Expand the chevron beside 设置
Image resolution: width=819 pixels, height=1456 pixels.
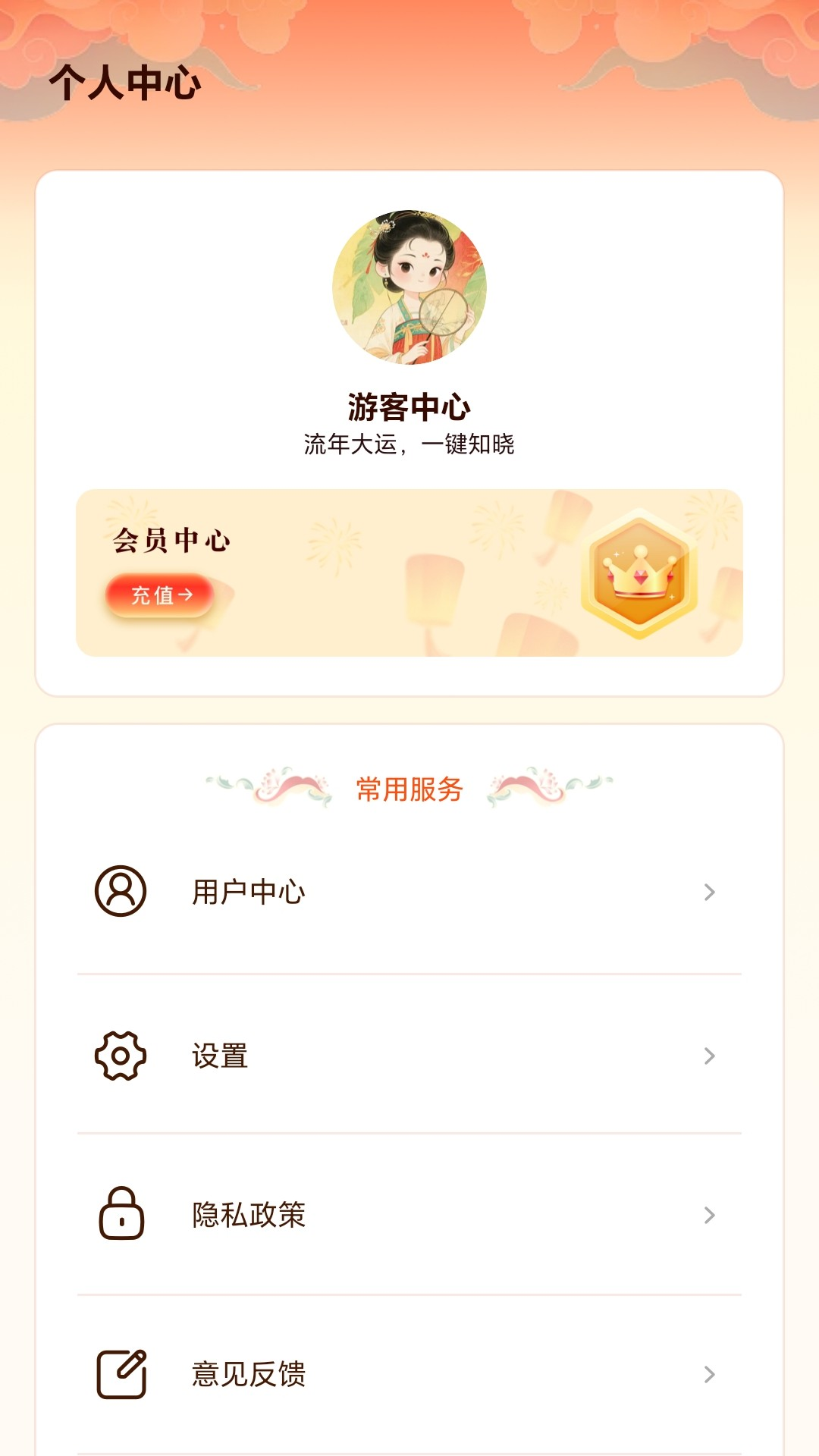(x=709, y=1054)
